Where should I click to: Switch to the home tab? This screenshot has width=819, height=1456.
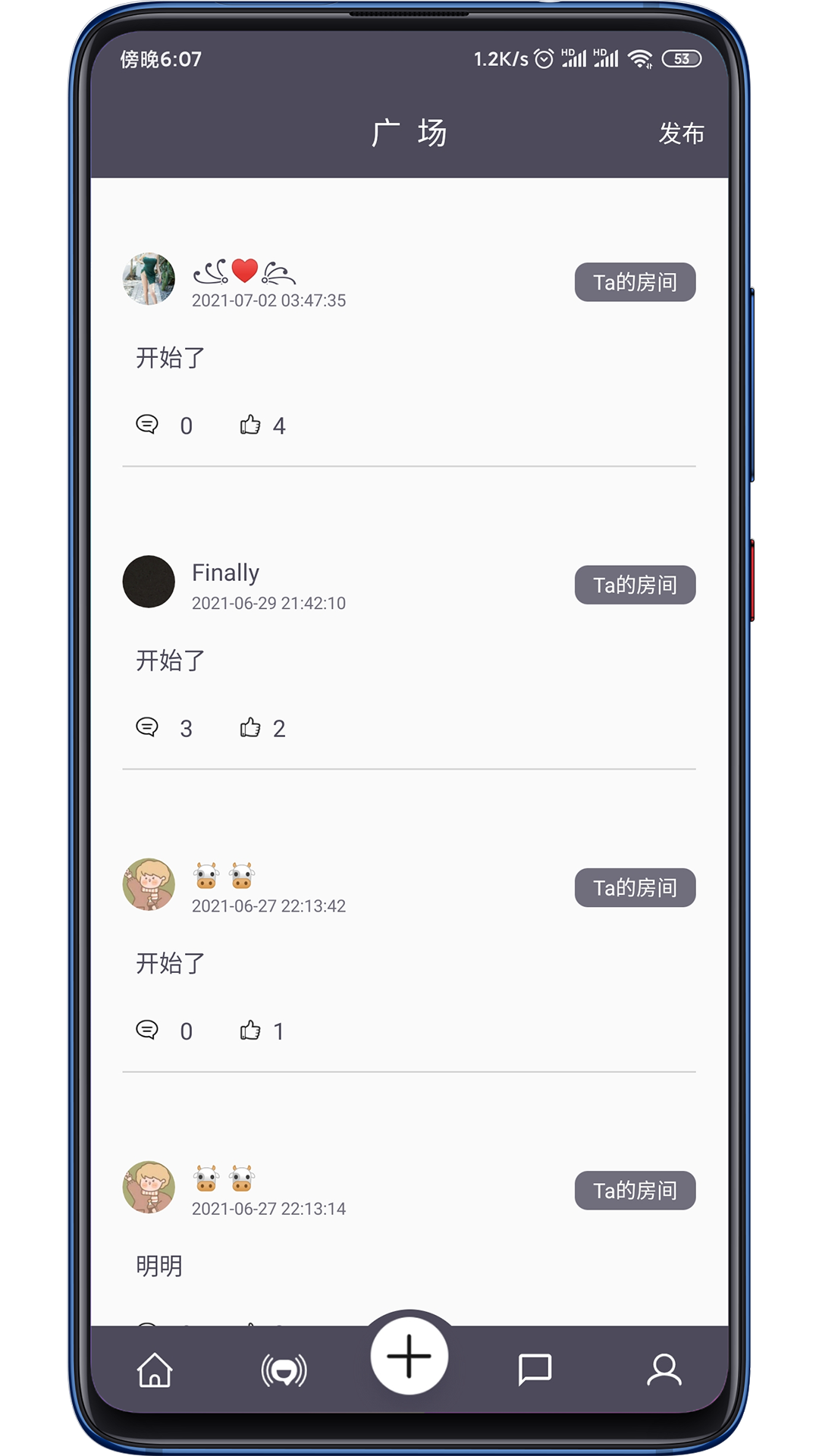155,1370
